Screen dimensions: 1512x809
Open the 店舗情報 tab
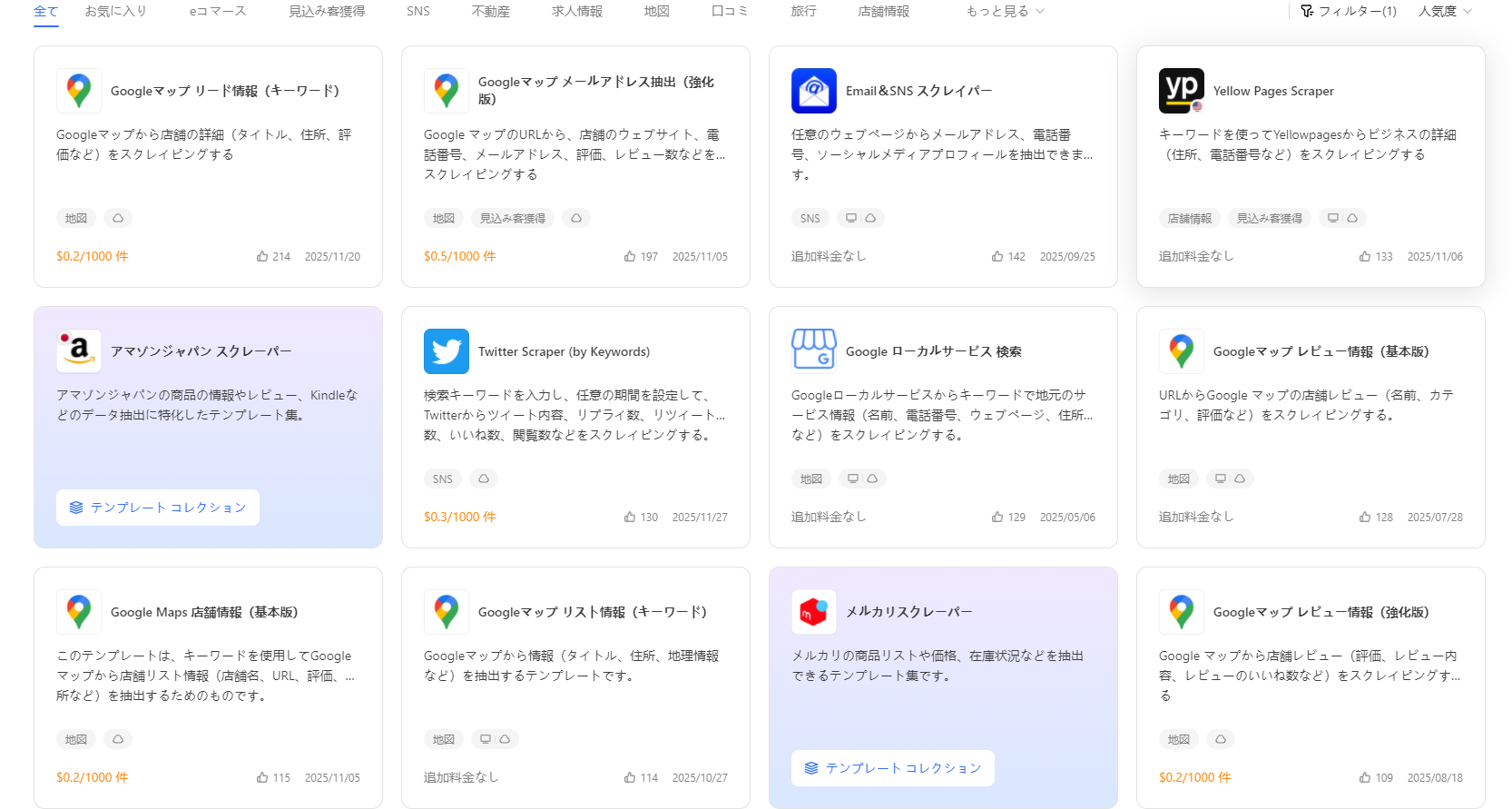883,11
